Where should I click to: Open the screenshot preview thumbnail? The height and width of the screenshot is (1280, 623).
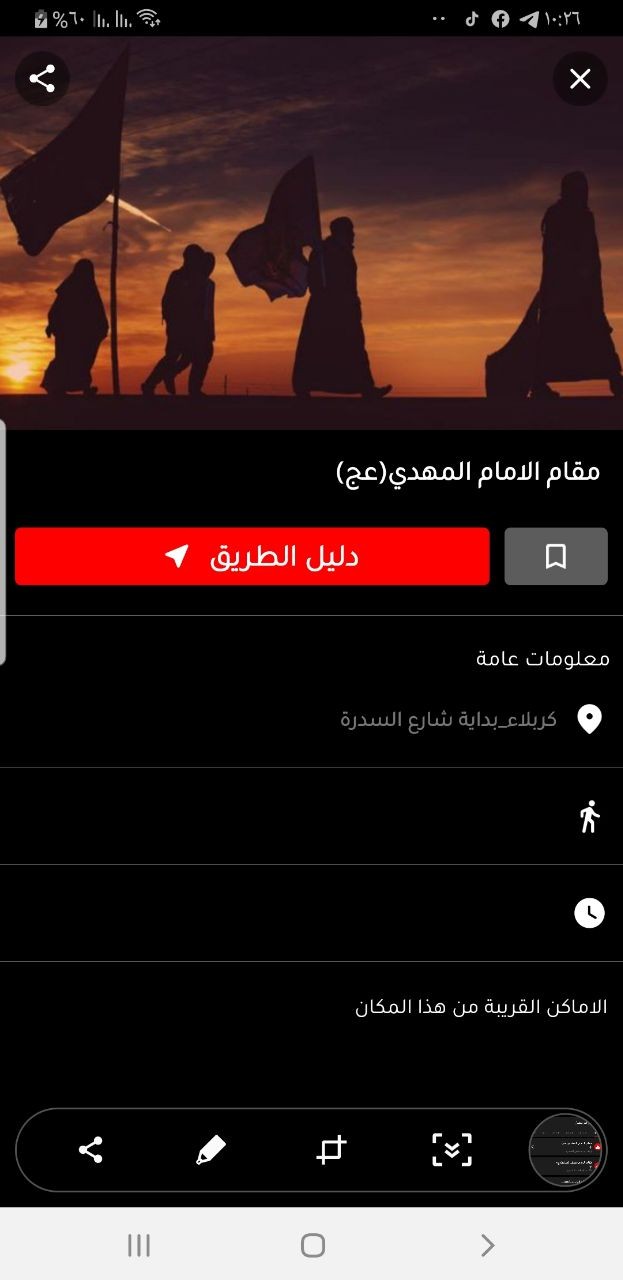click(567, 1150)
